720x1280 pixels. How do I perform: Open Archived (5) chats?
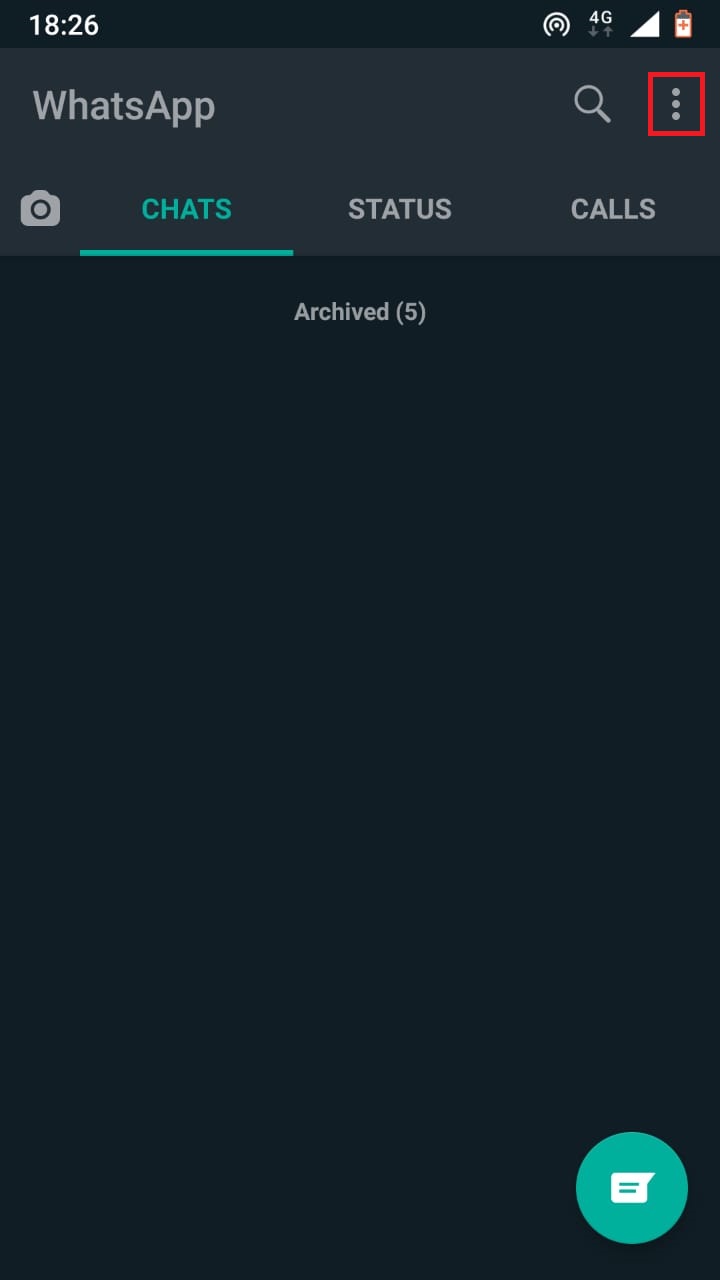click(x=360, y=312)
